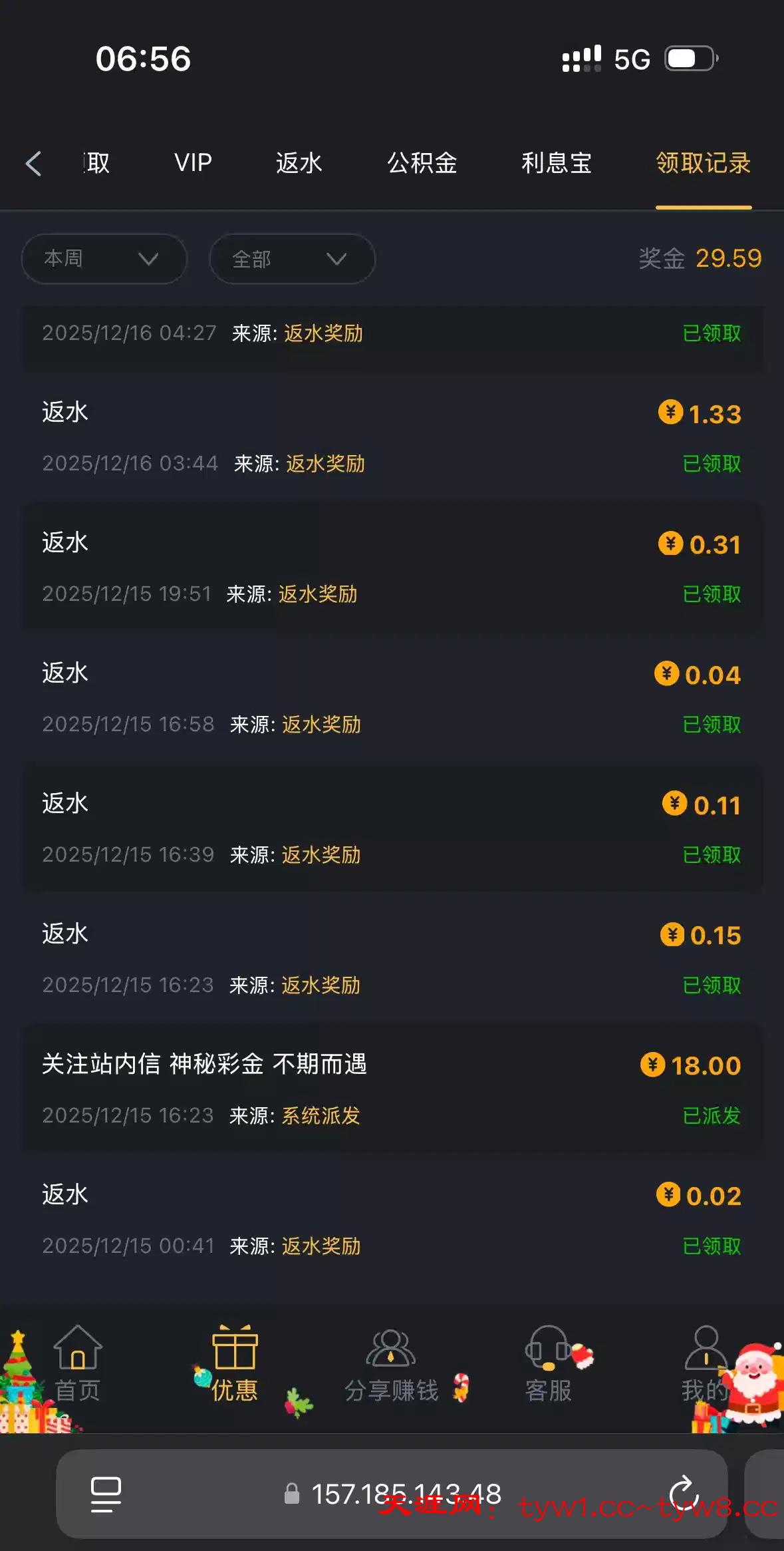
Task: Go back using the top-left arrow
Action: pos(33,163)
